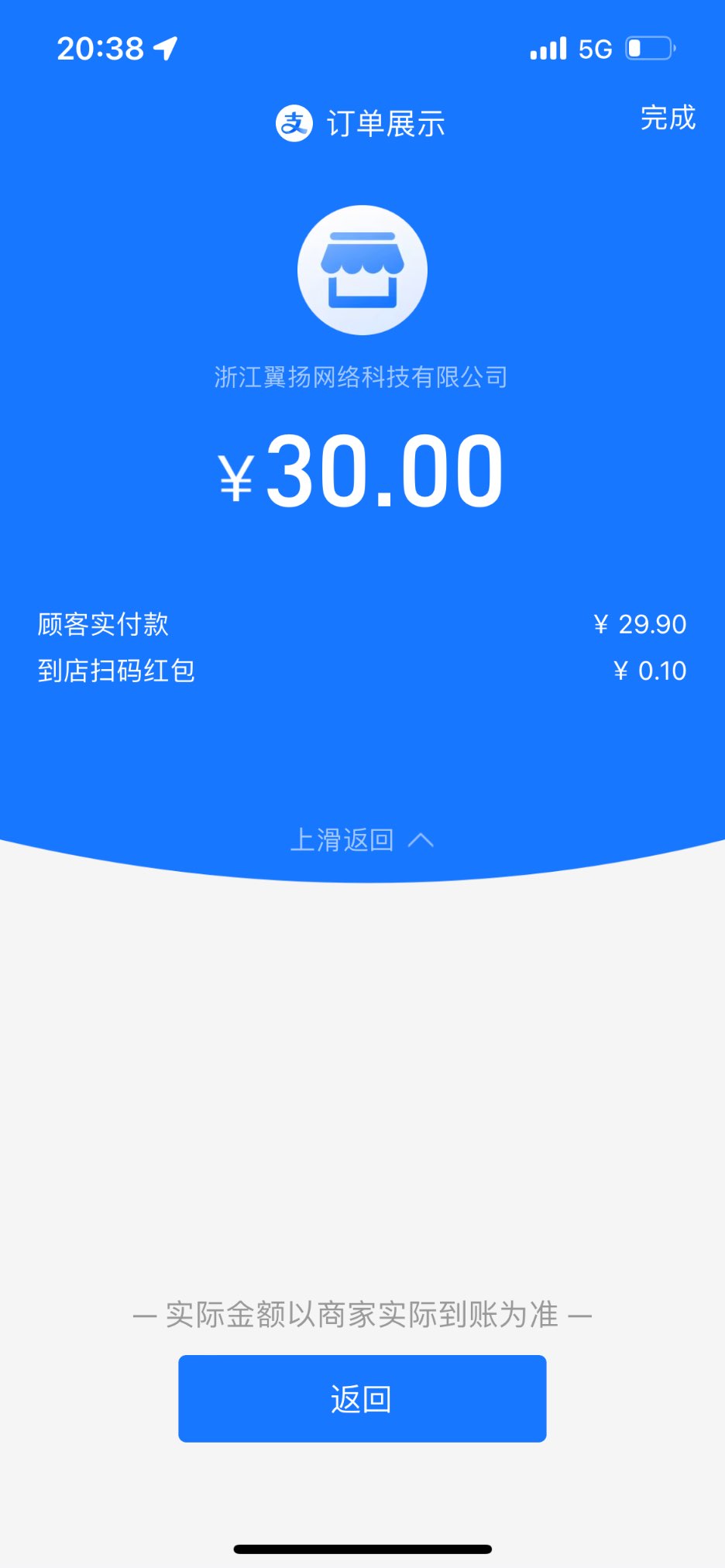Tap 上滑返回 to collapse the order details
Screen dimensions: 725x1568
click(361, 840)
